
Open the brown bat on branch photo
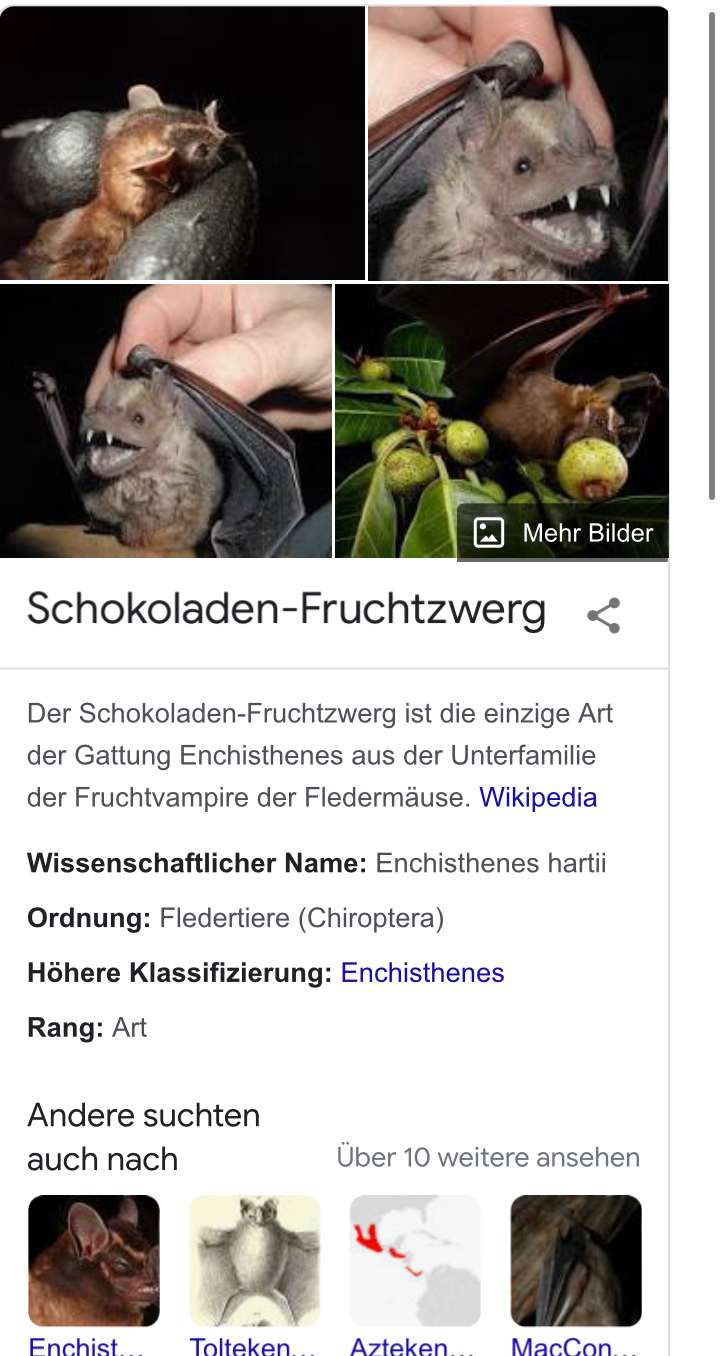[x=182, y=143]
